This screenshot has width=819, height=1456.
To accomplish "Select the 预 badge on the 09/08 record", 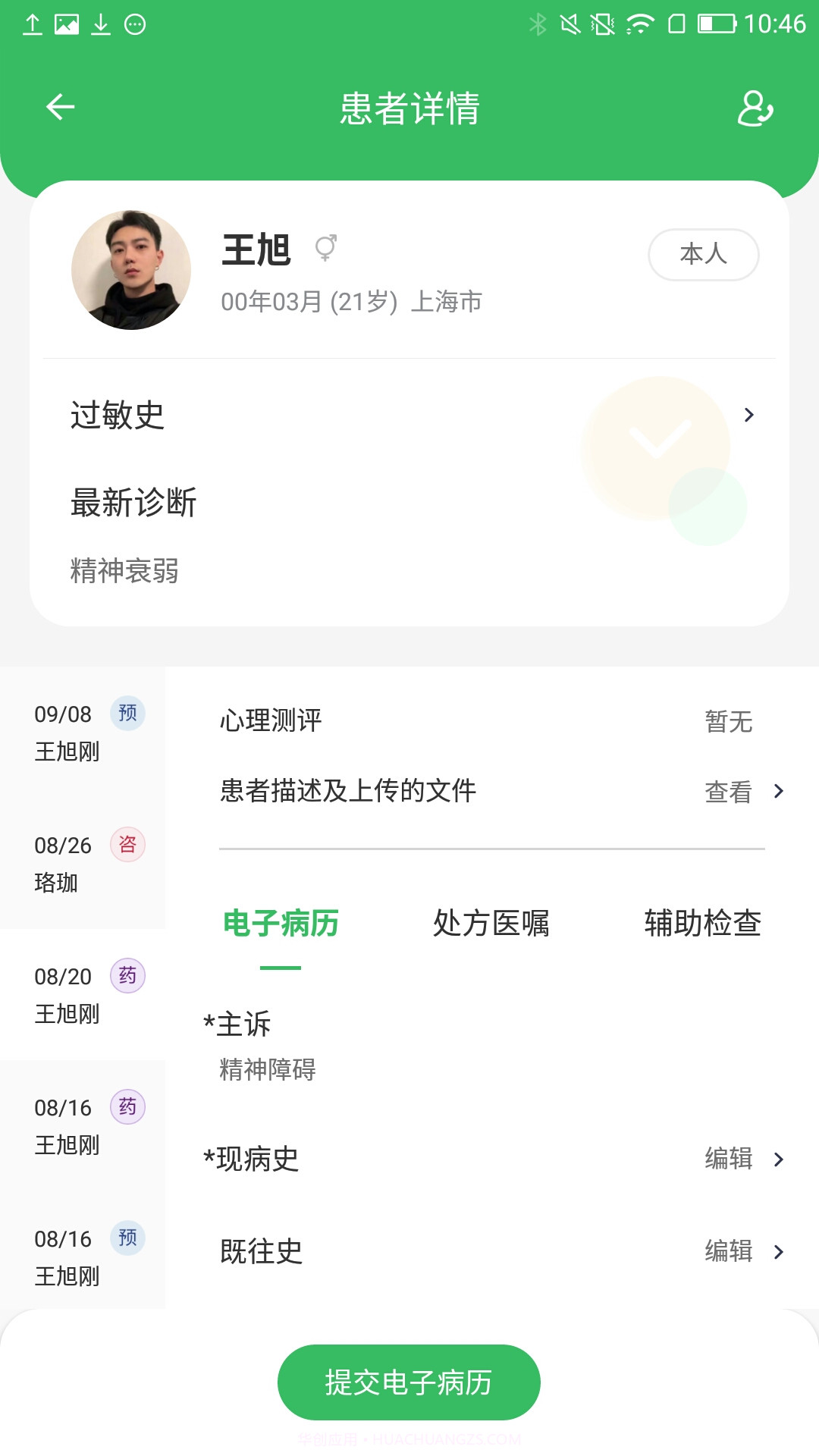I will tap(127, 714).
